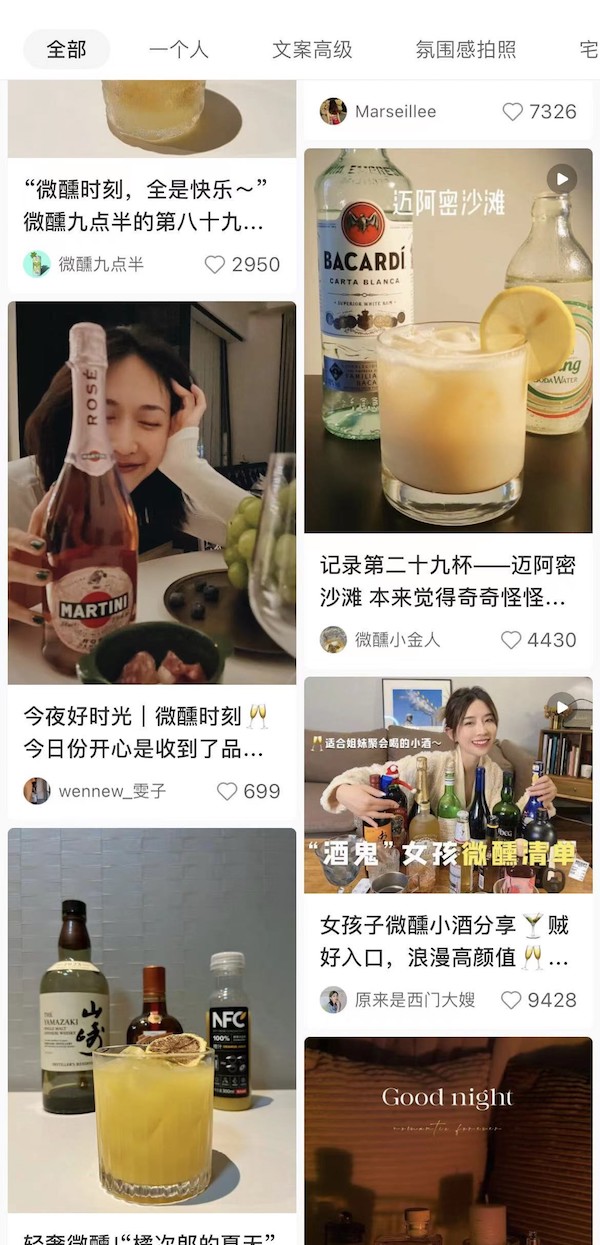Screen dimensions: 600x1245
Task: Open 原来是西门大嫂's profile
Action: pyautogui.click(x=398, y=999)
